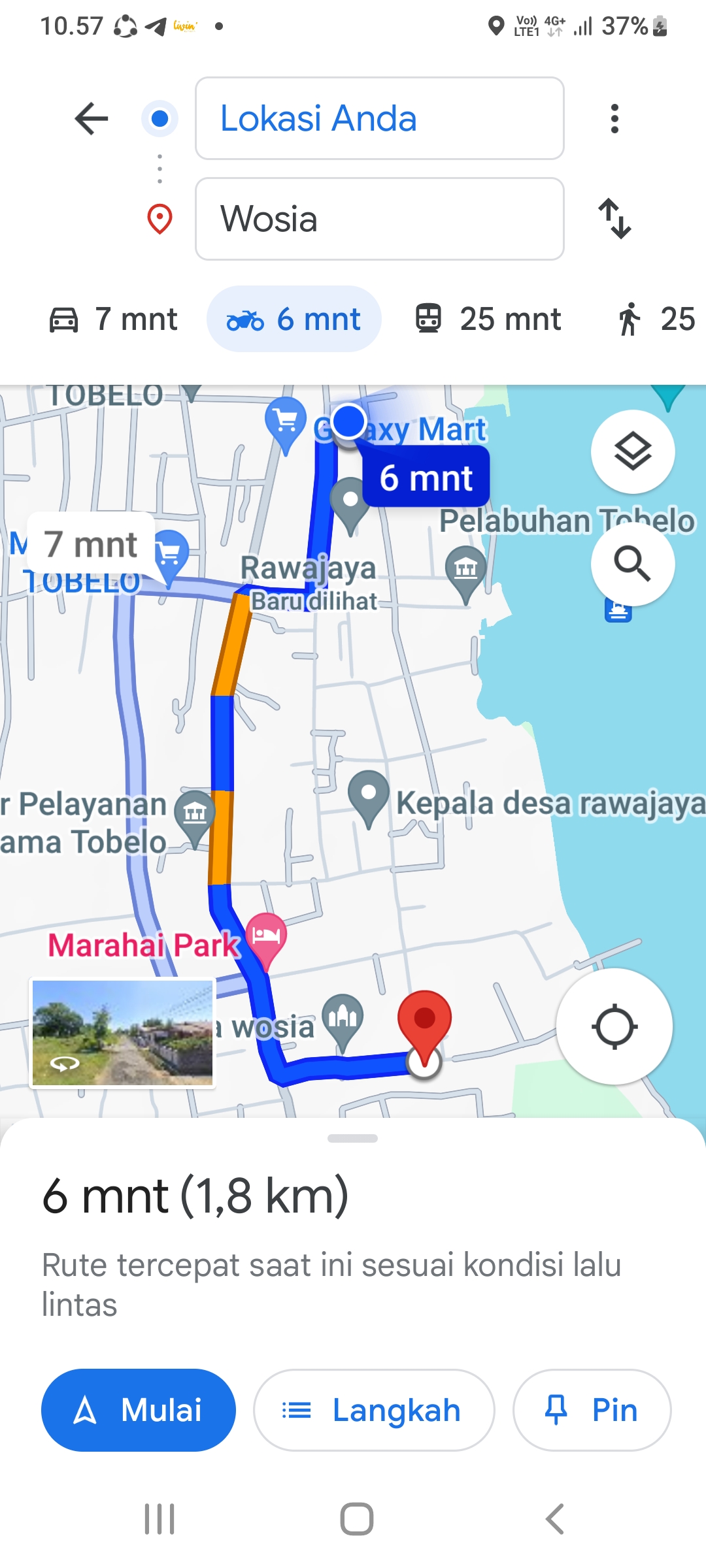Edit the Lokasi Anda starting point field

(380, 118)
